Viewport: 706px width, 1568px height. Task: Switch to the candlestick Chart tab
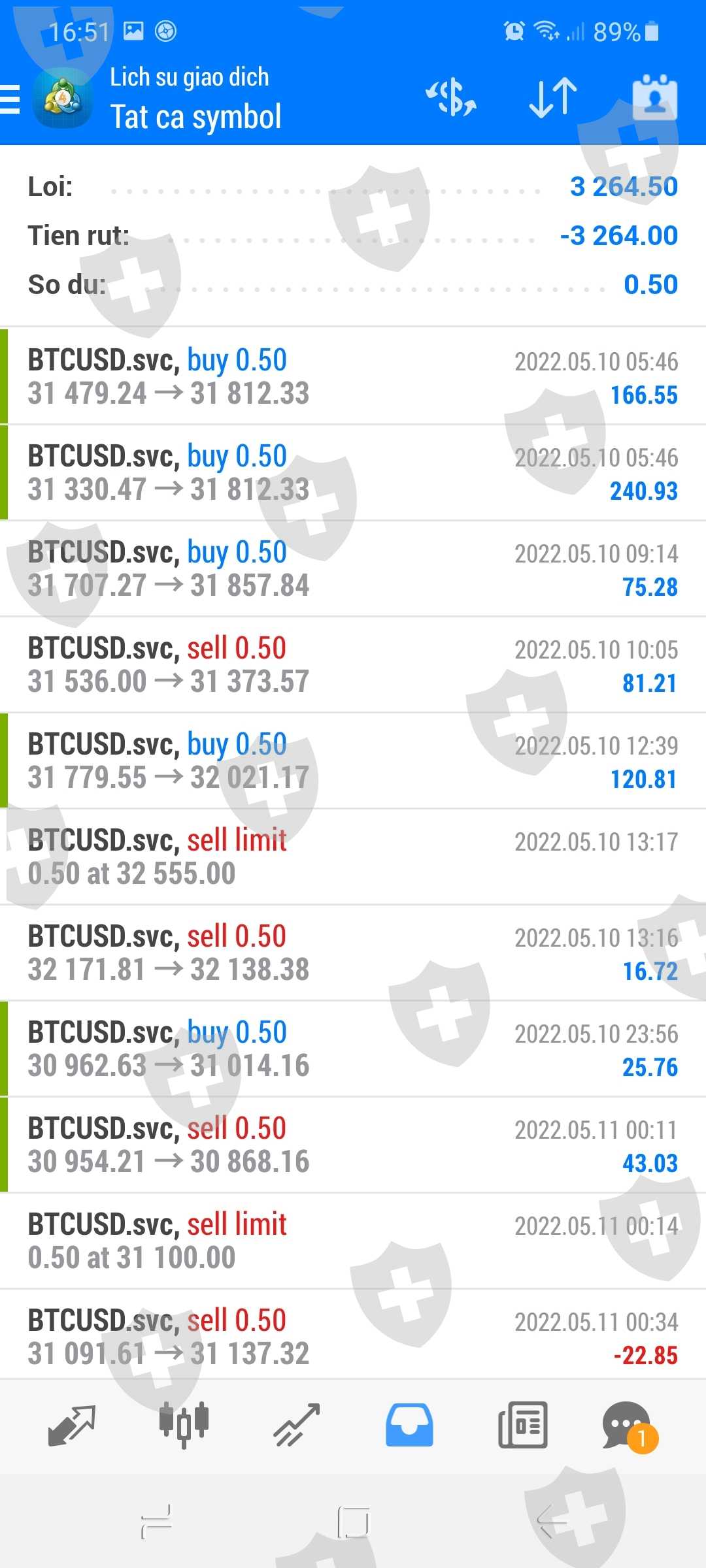coord(184,1425)
